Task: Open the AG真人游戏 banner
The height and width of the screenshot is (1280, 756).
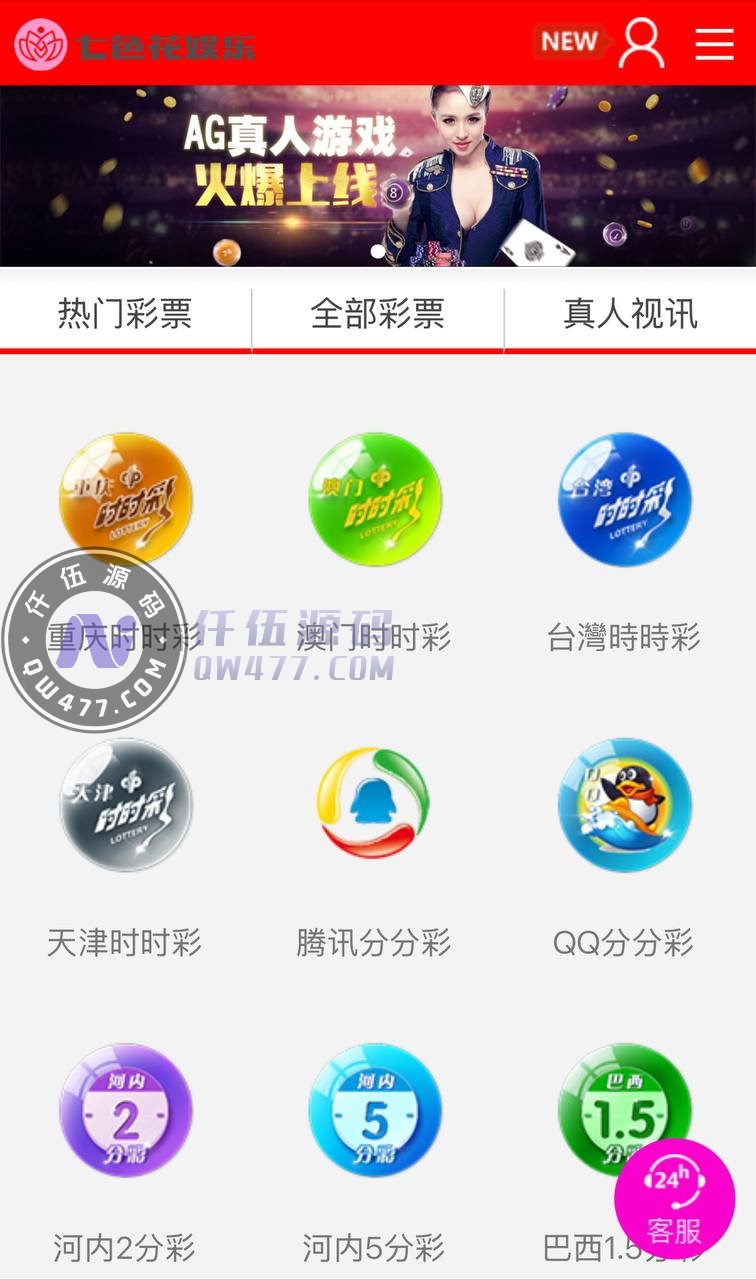Action: pos(377,175)
